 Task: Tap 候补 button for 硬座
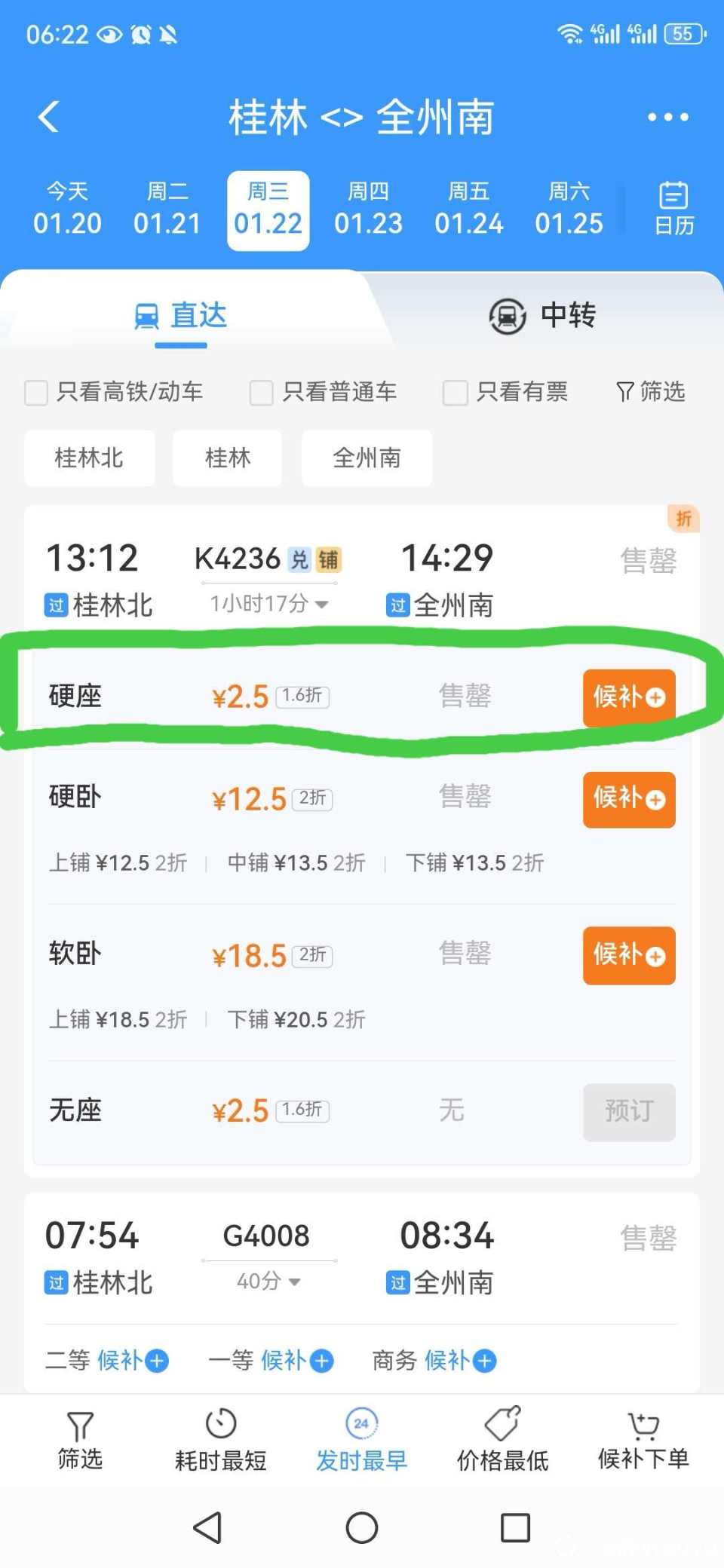point(628,697)
